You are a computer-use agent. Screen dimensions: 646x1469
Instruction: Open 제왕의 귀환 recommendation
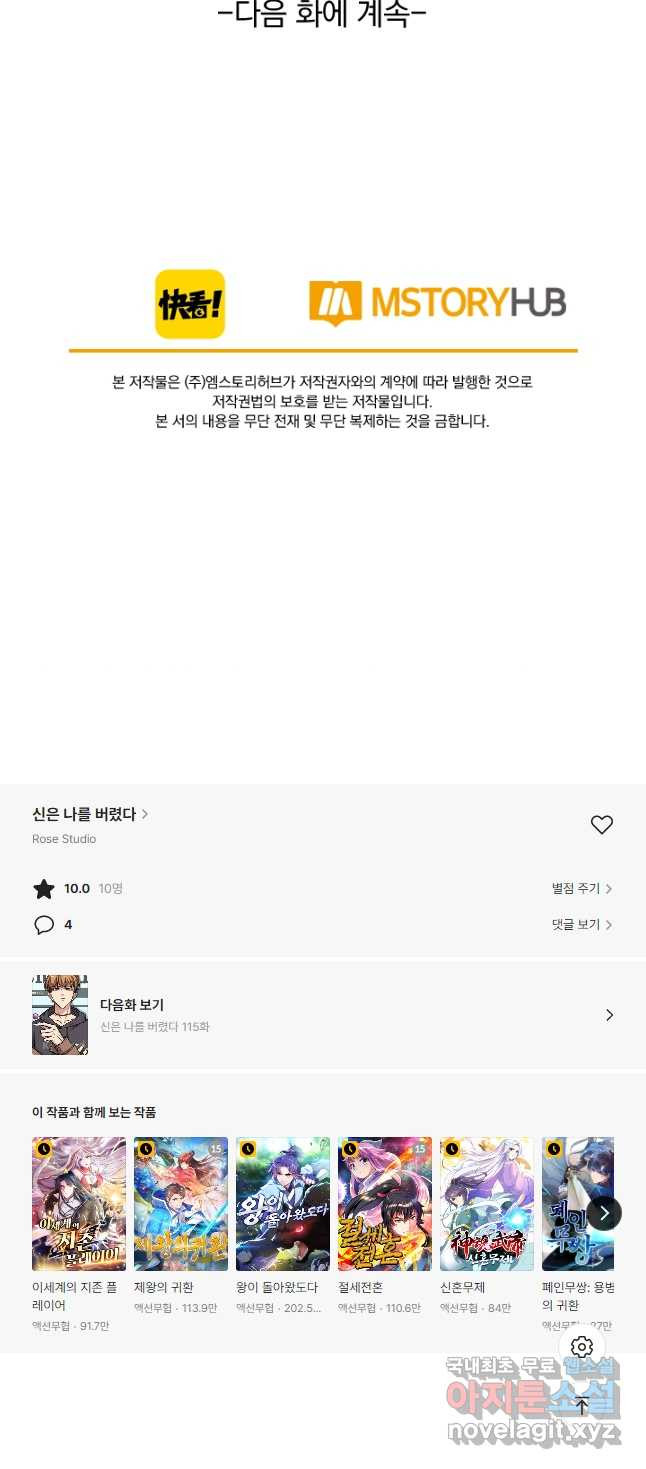point(181,1203)
